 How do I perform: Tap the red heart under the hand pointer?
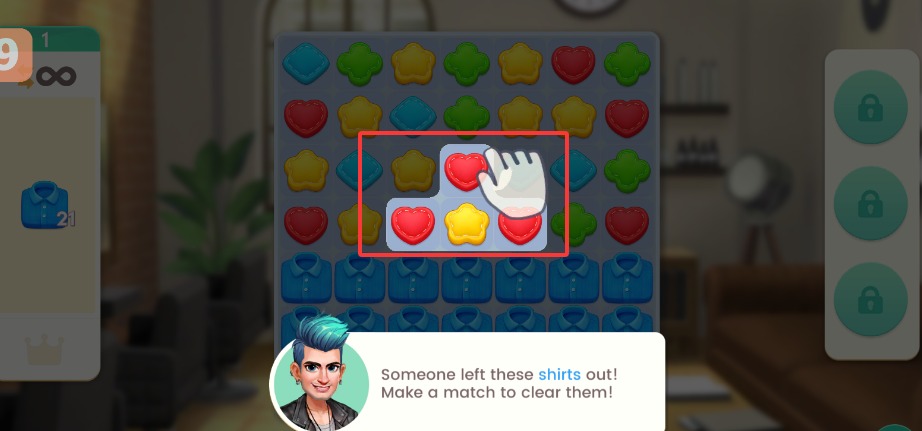465,170
